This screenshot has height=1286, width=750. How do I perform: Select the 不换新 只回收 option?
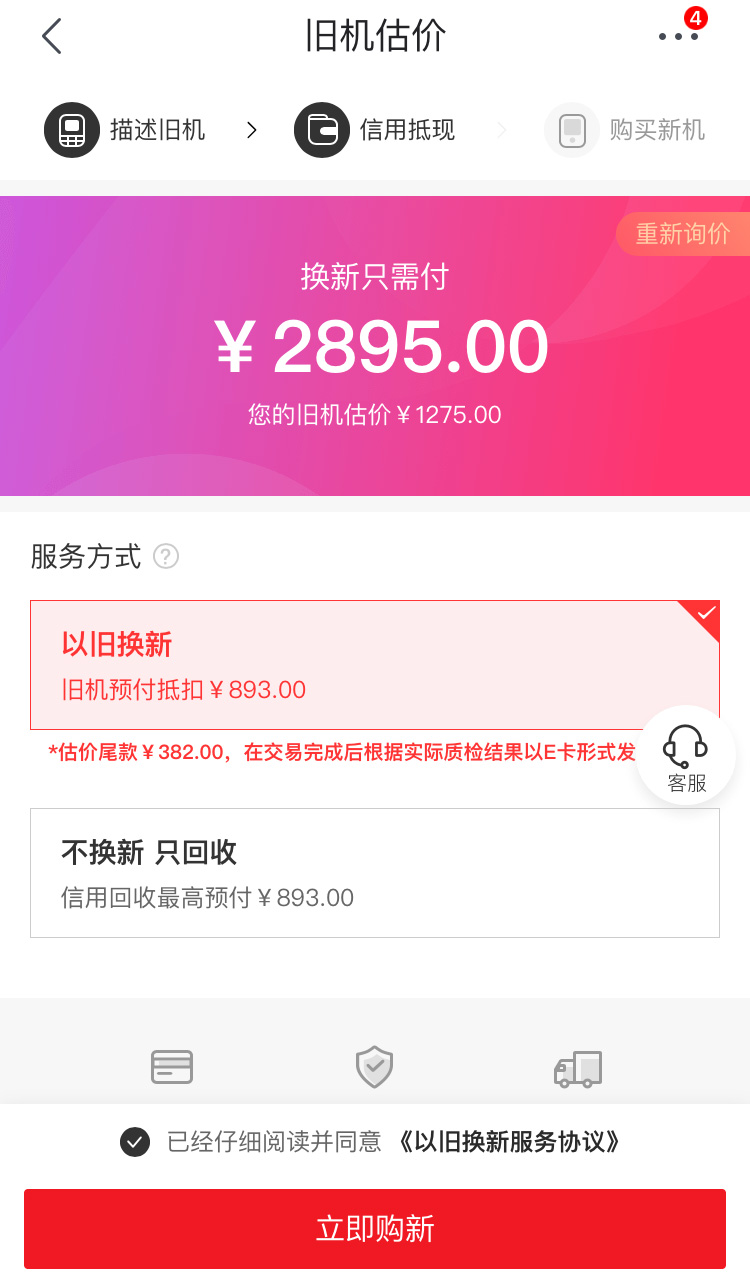click(x=375, y=872)
